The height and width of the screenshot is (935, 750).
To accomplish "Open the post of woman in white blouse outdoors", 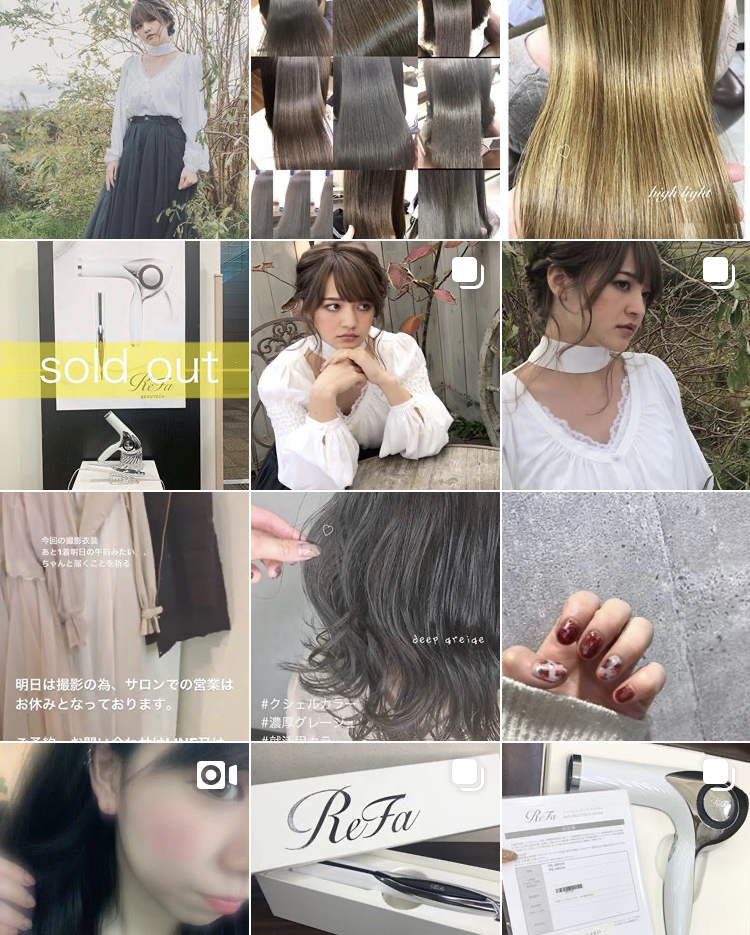I will click(x=124, y=118).
